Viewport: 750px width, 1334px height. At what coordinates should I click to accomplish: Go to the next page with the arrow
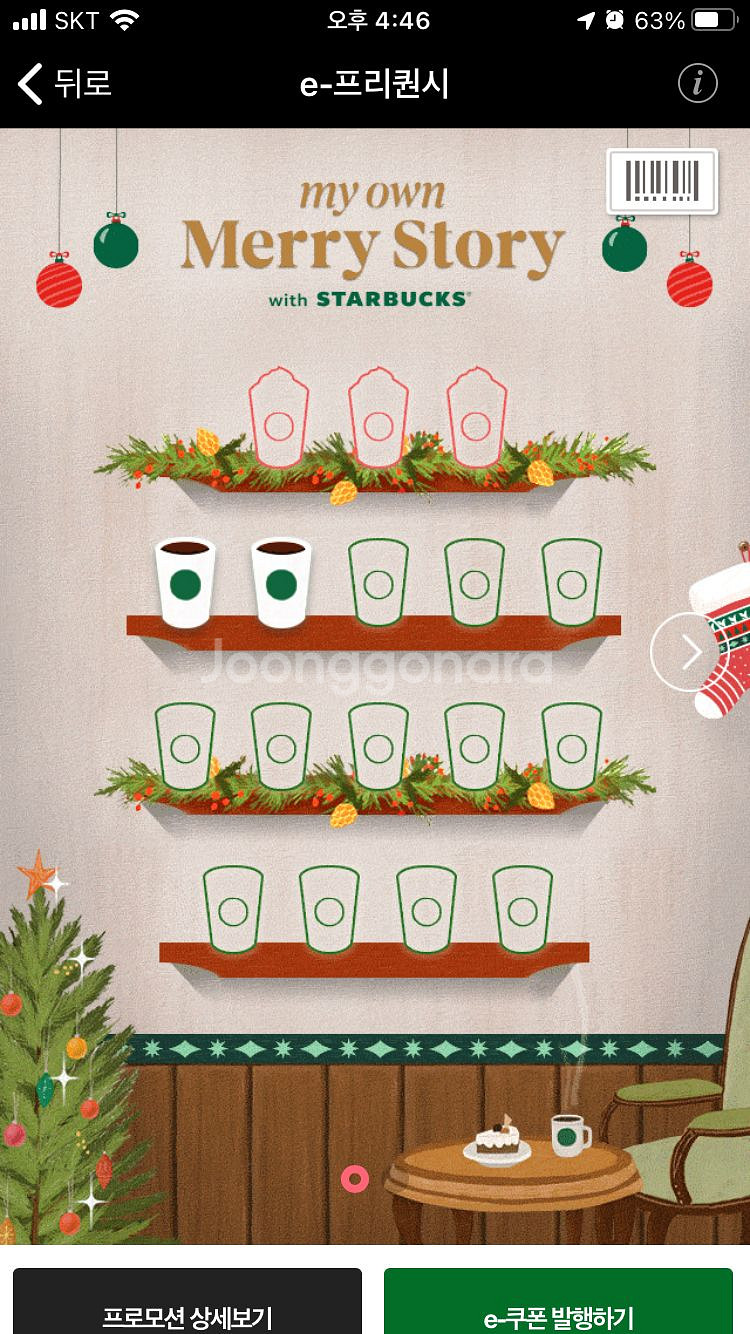coord(689,652)
